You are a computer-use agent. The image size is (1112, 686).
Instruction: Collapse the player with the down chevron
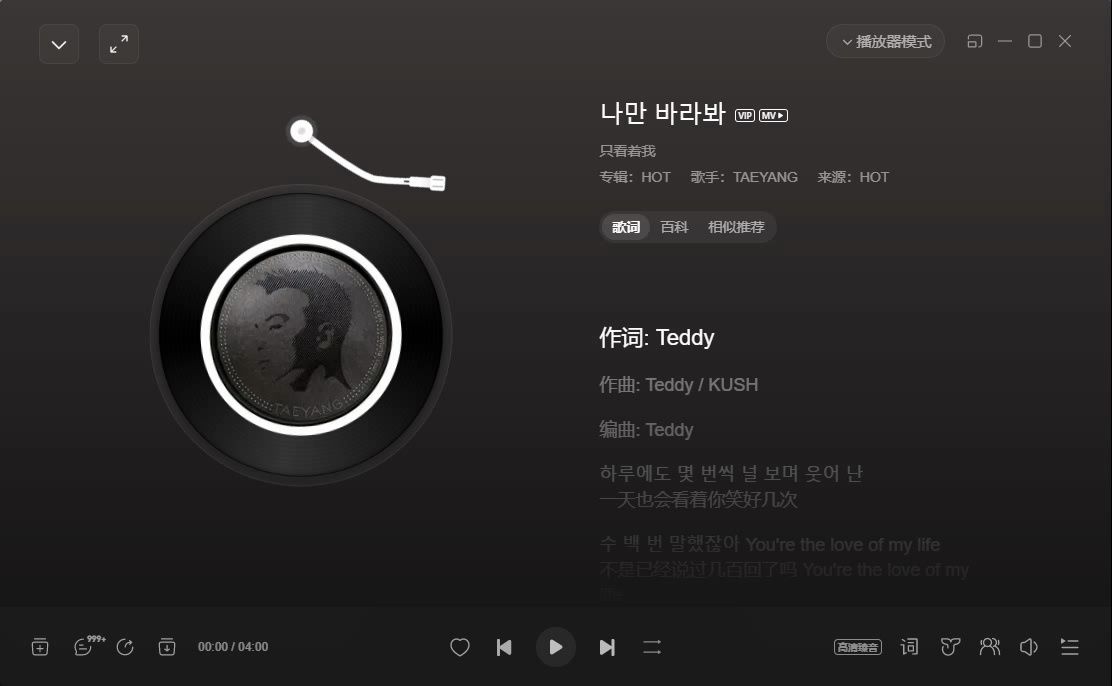pos(59,44)
